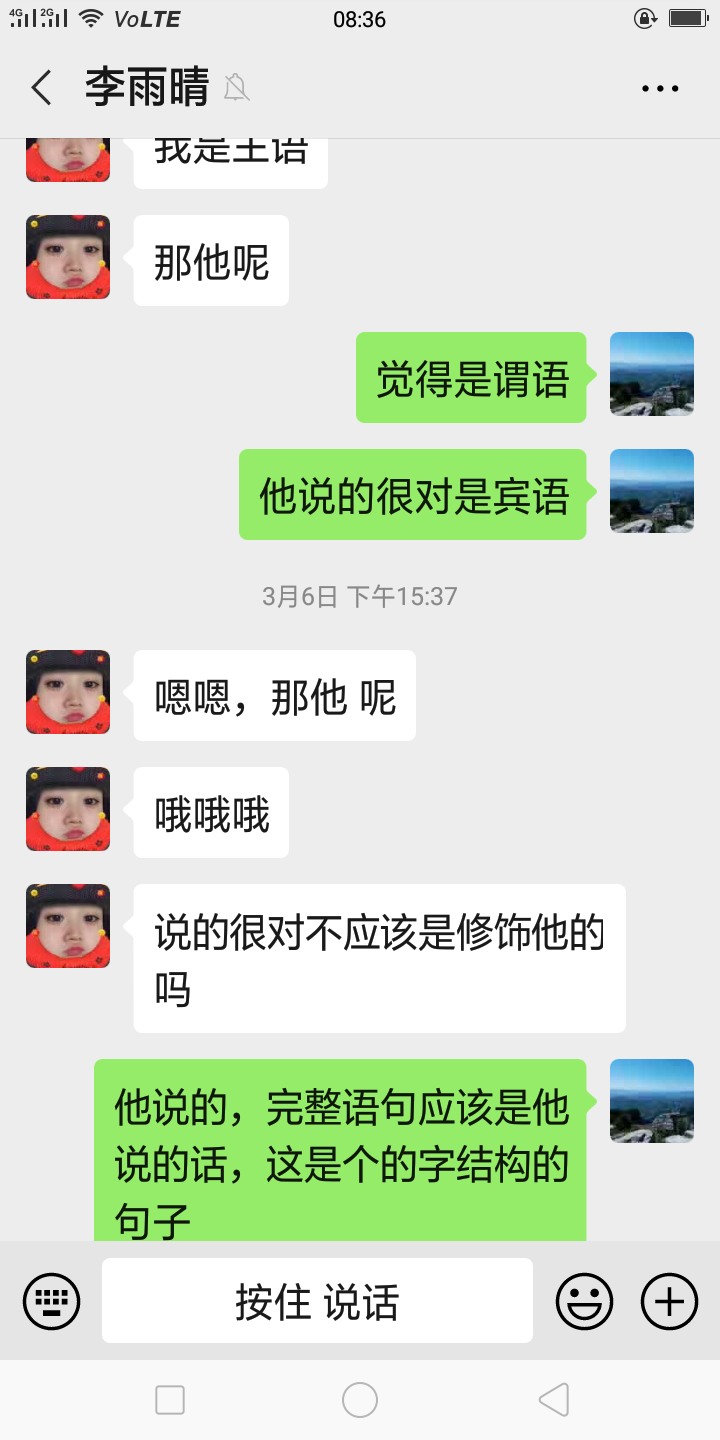720x1440 pixels.
Task: View my avatar beside 觉得是谓语
Action: [651, 374]
